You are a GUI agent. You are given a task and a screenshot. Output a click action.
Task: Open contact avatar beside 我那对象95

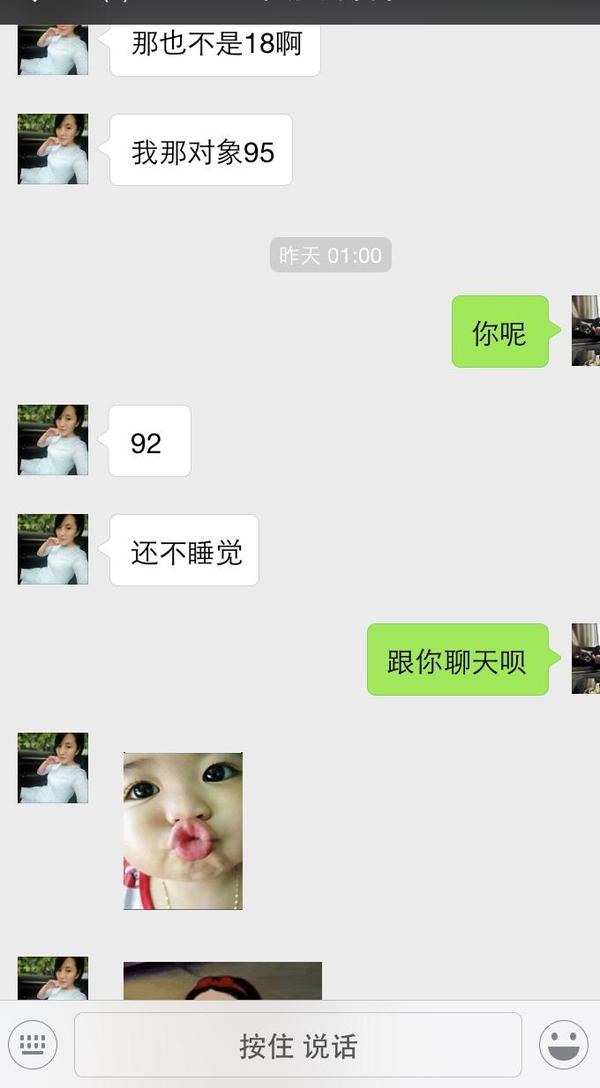[53, 149]
